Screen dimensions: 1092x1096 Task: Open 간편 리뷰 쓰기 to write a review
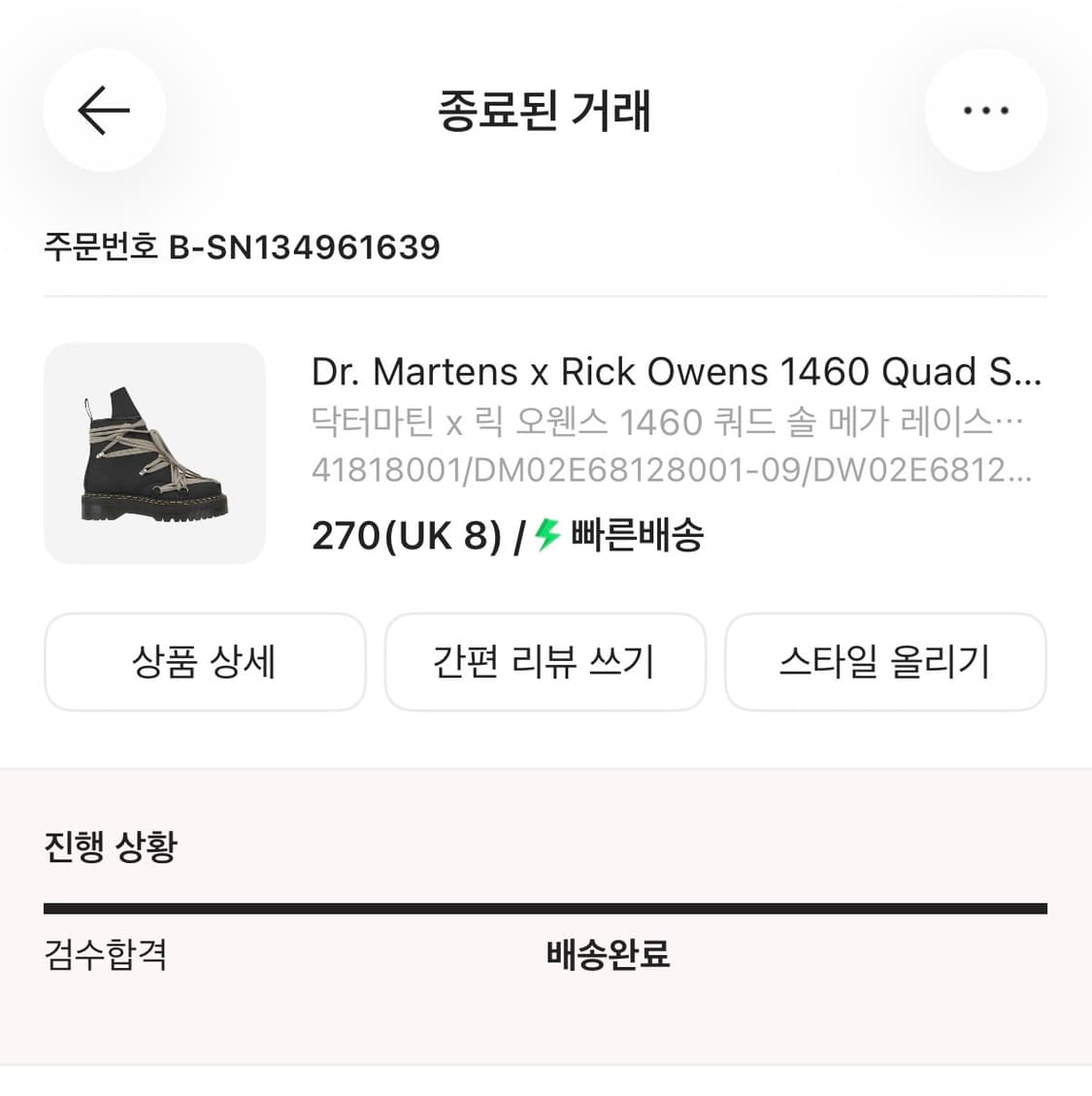tap(546, 662)
